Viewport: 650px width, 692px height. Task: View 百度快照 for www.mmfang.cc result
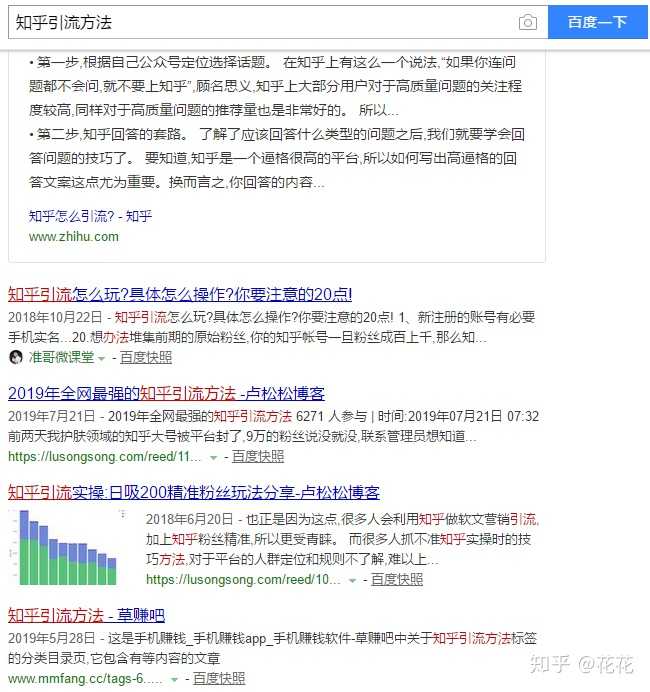click(218, 678)
